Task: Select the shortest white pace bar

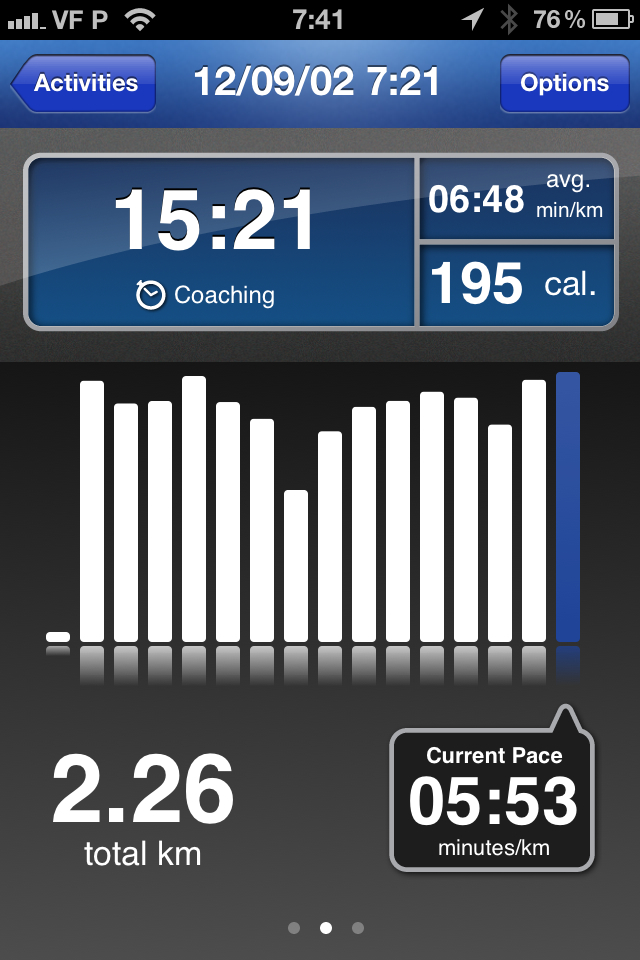Action: pyautogui.click(x=58, y=637)
